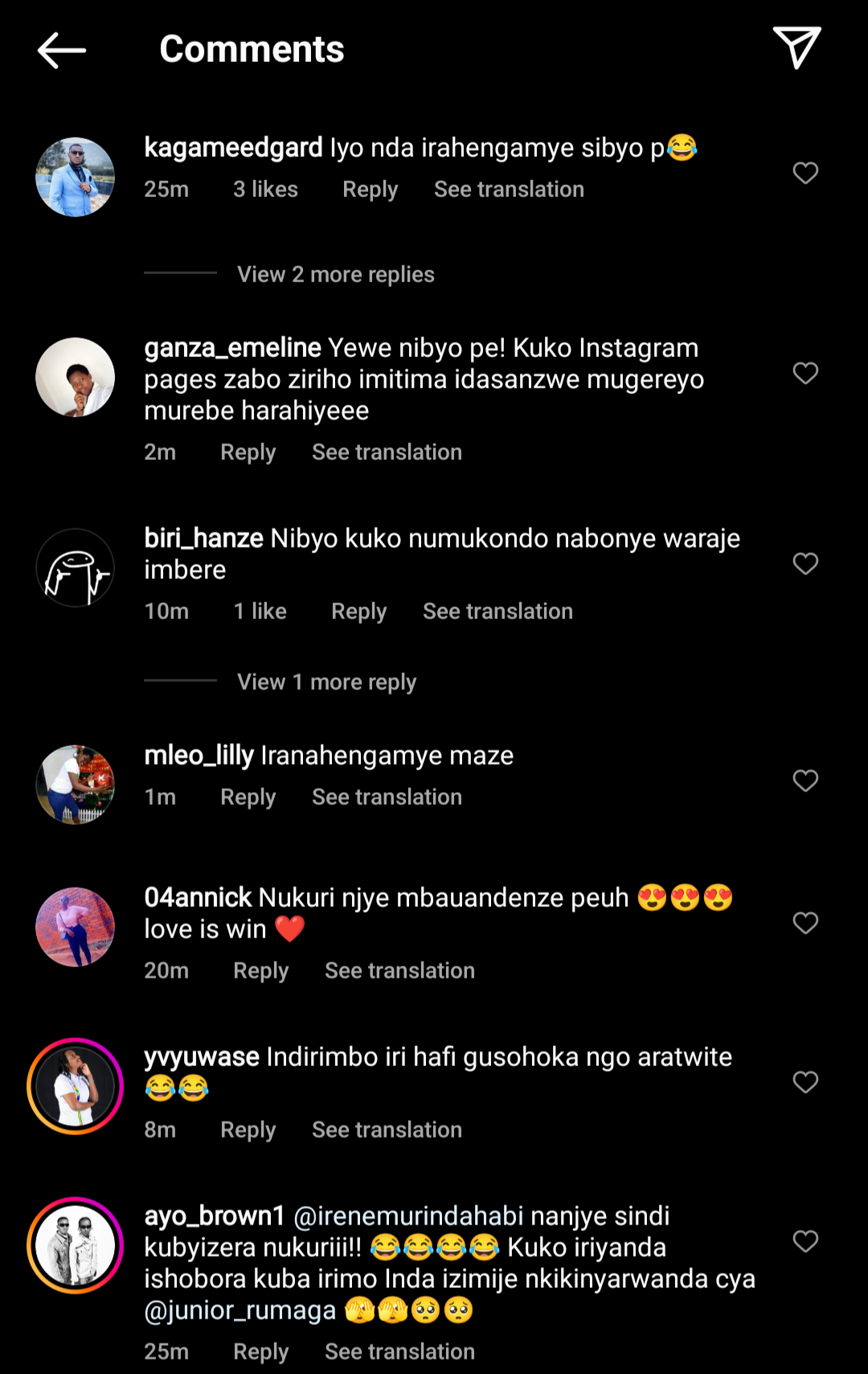Go back from Comments

(x=61, y=50)
